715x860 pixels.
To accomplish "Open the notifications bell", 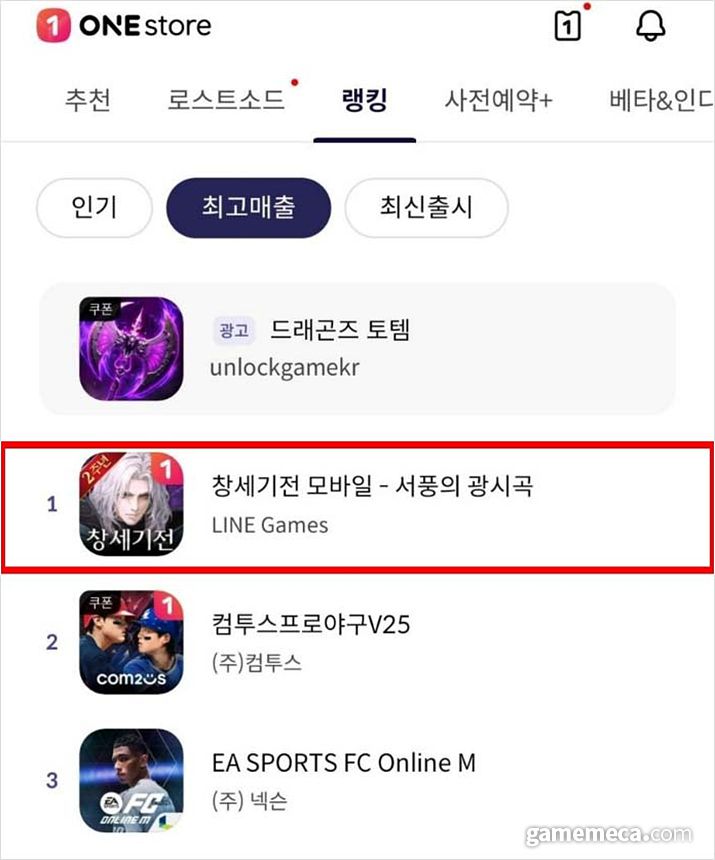I will click(650, 27).
